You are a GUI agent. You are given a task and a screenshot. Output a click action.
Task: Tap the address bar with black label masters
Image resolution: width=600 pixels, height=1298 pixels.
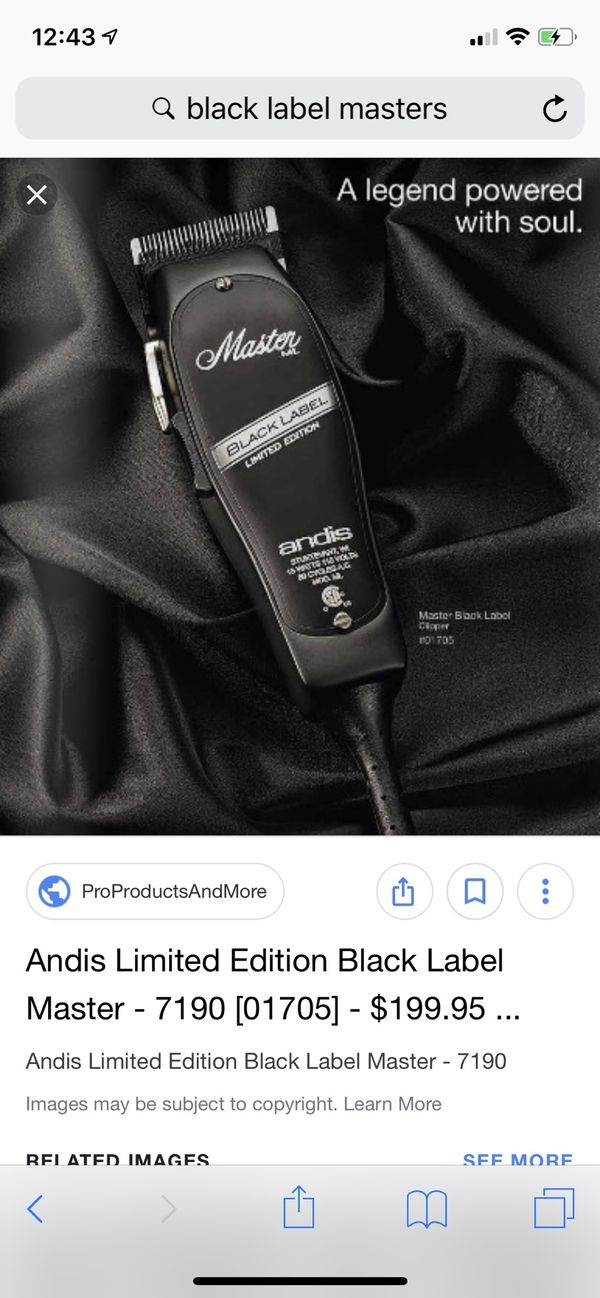(x=300, y=108)
